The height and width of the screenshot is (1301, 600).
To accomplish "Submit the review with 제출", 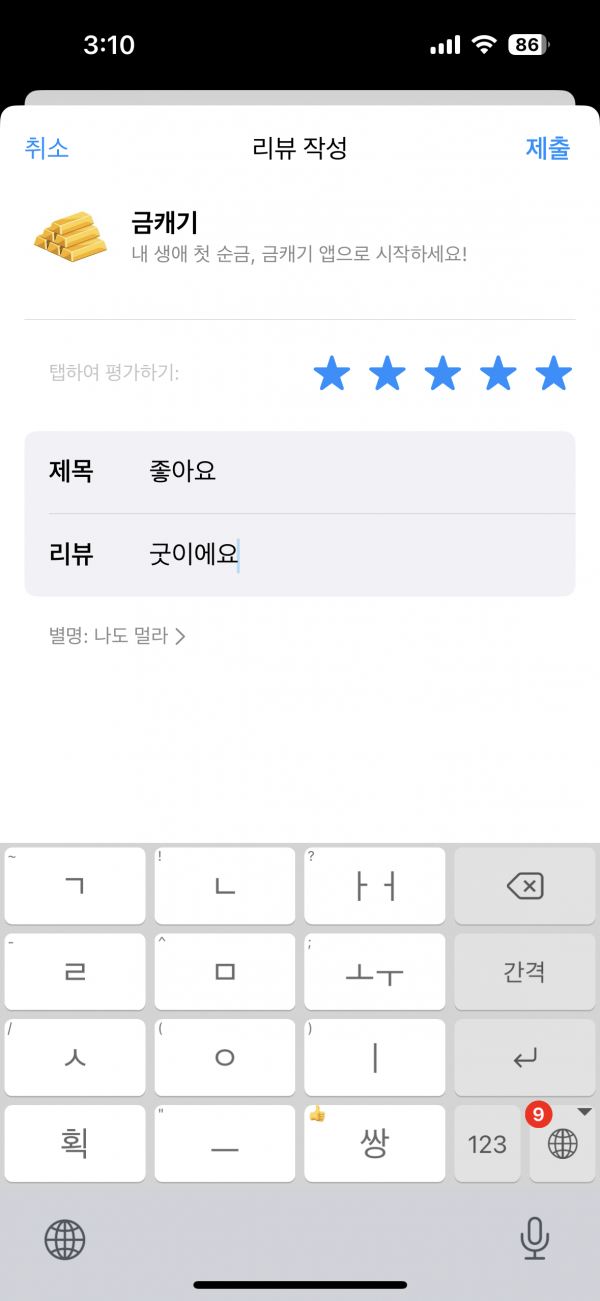I will click(x=548, y=149).
